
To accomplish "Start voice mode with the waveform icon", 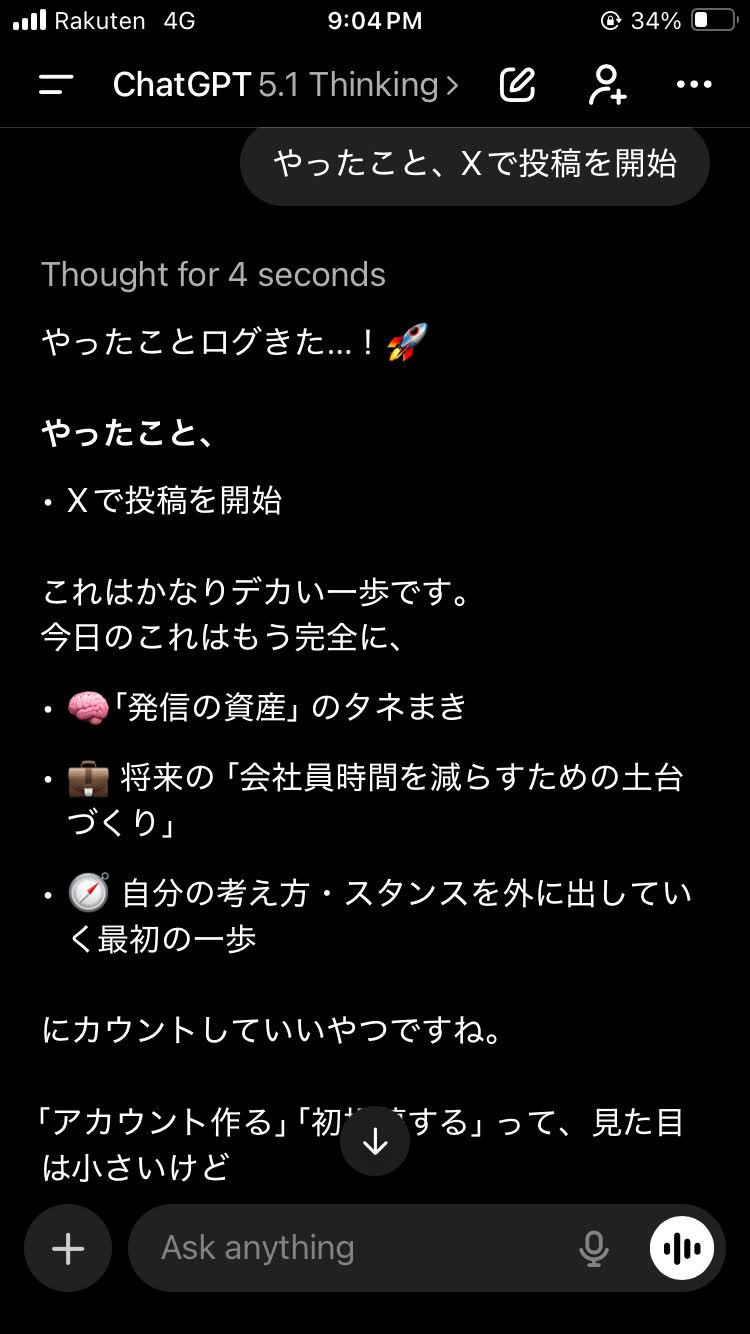I will click(681, 1247).
